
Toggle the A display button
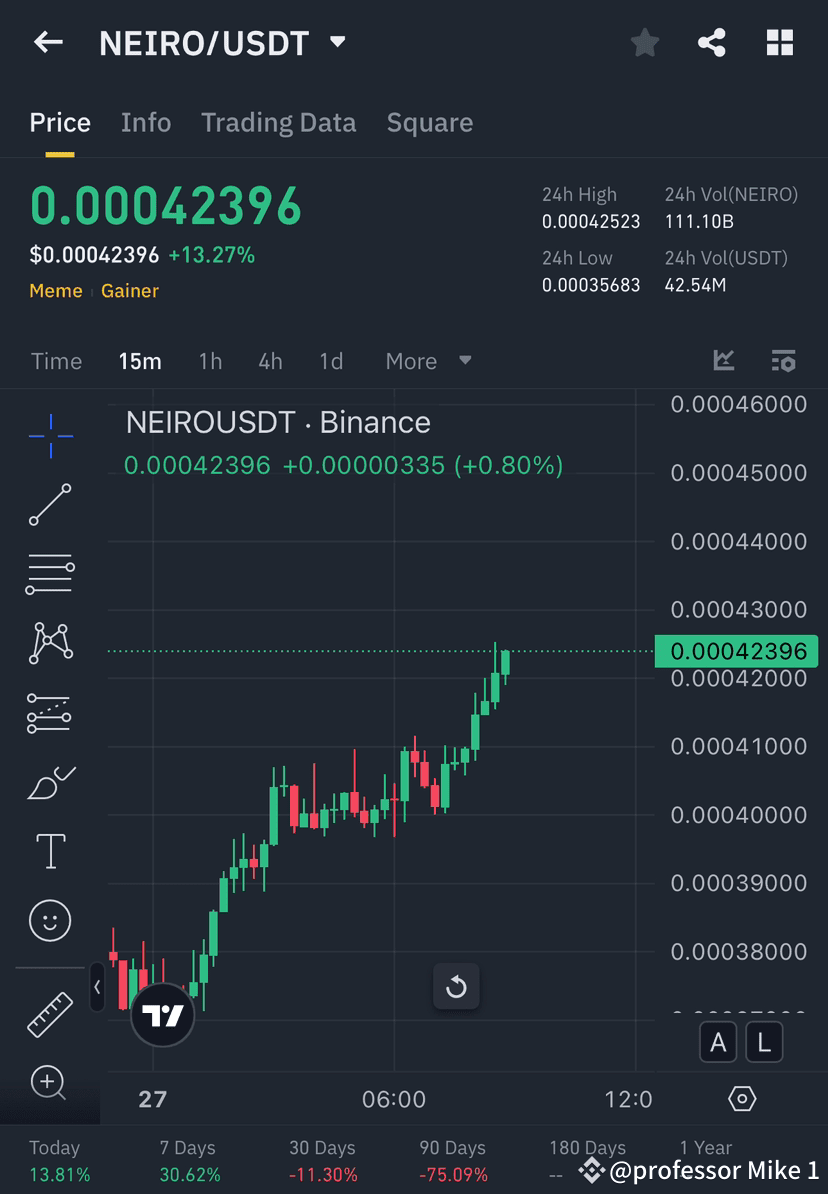[718, 1042]
